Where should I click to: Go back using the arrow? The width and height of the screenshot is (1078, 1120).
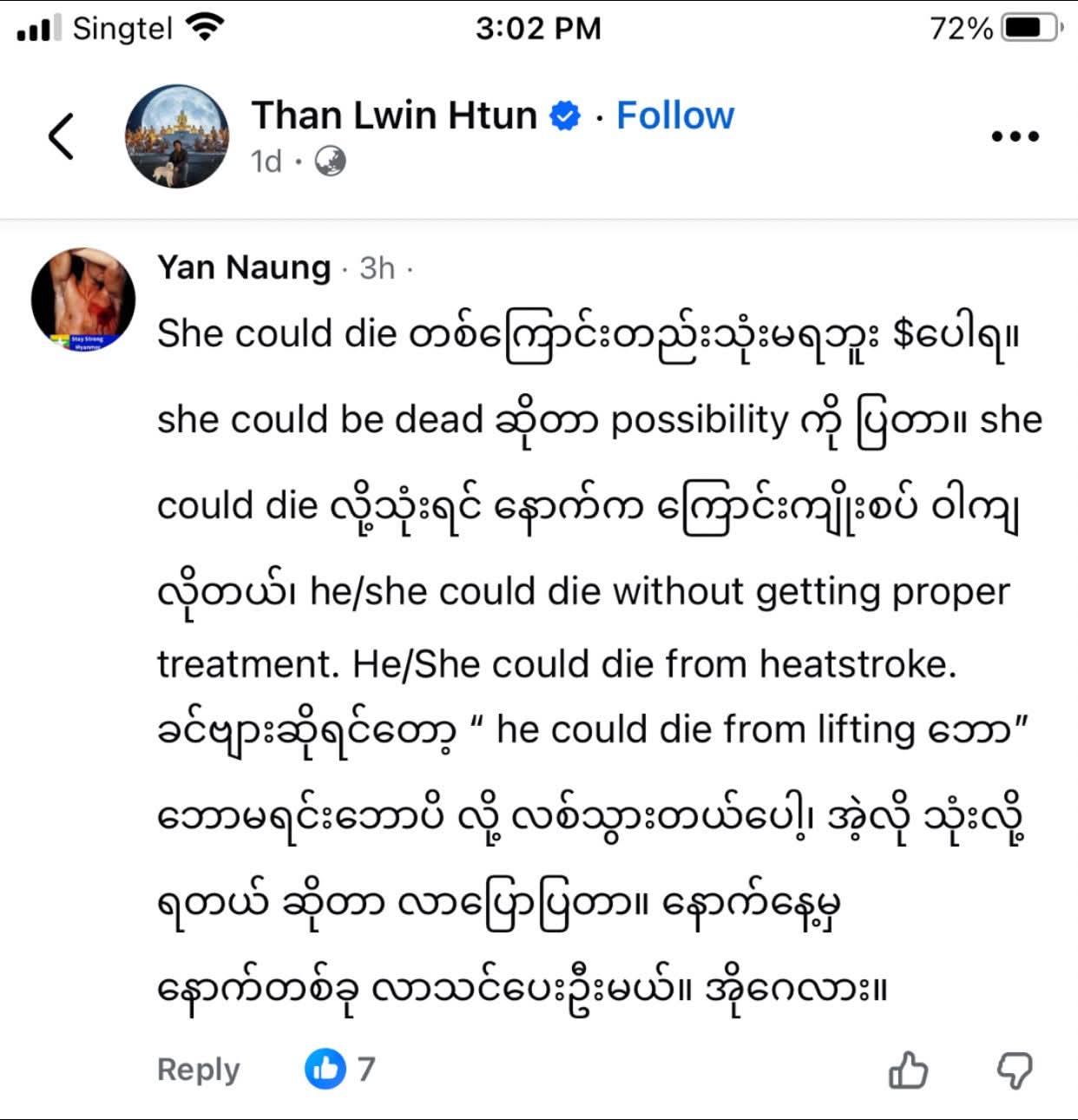[x=61, y=136]
